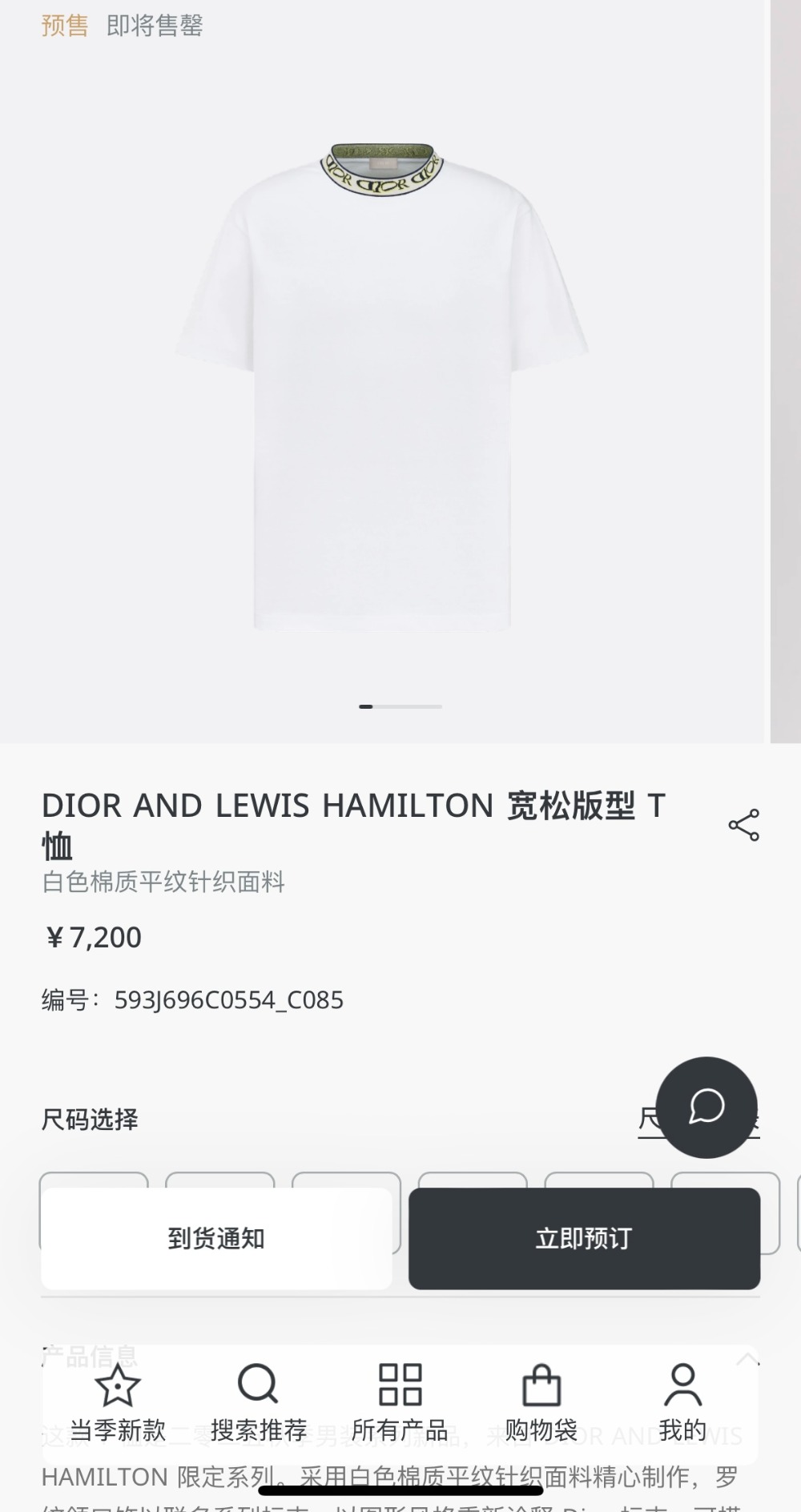The width and height of the screenshot is (801, 1512).
Task: Go to the 所有产品 tab
Action: click(400, 1402)
